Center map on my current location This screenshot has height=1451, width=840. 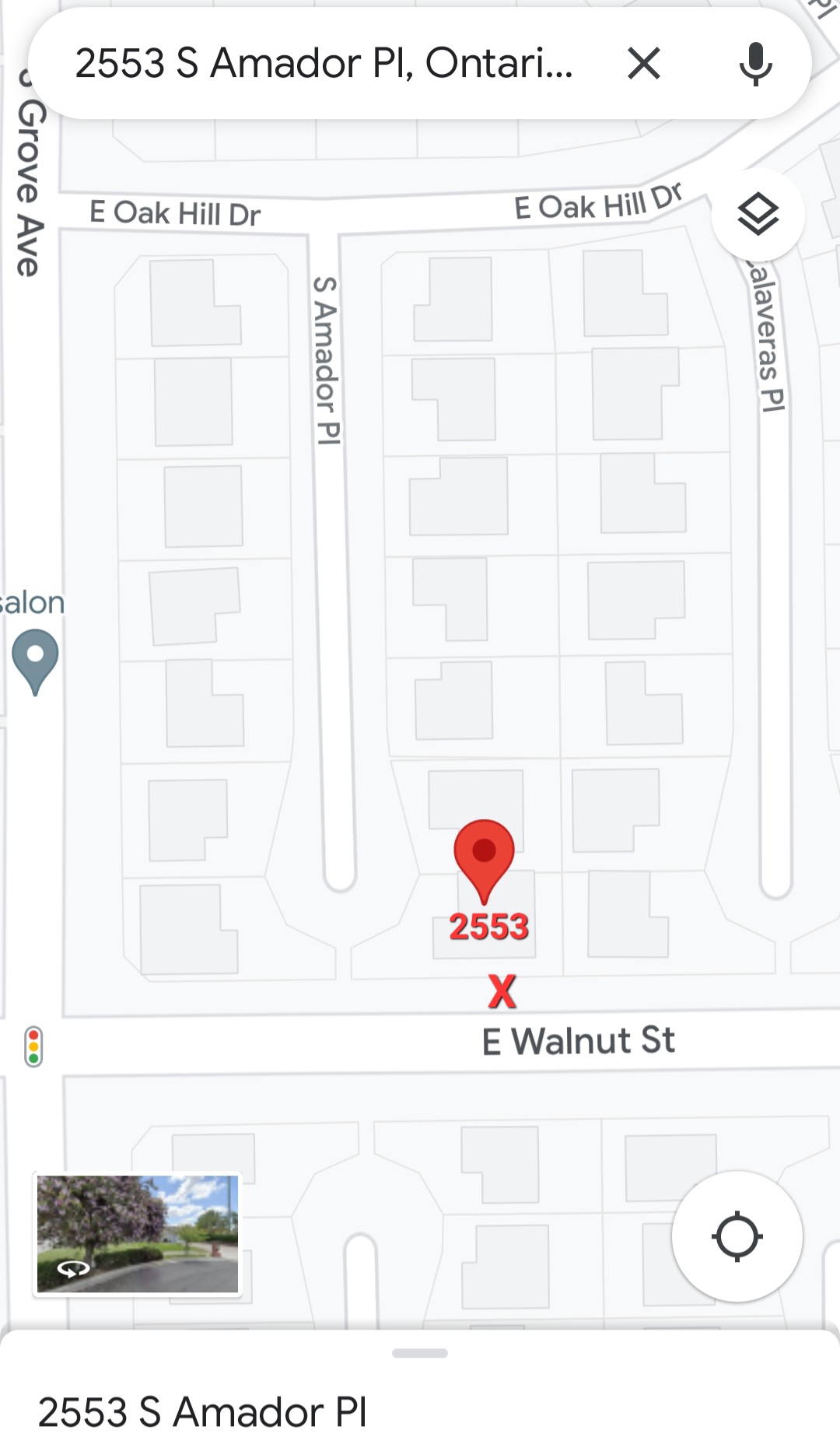pyautogui.click(x=737, y=1236)
